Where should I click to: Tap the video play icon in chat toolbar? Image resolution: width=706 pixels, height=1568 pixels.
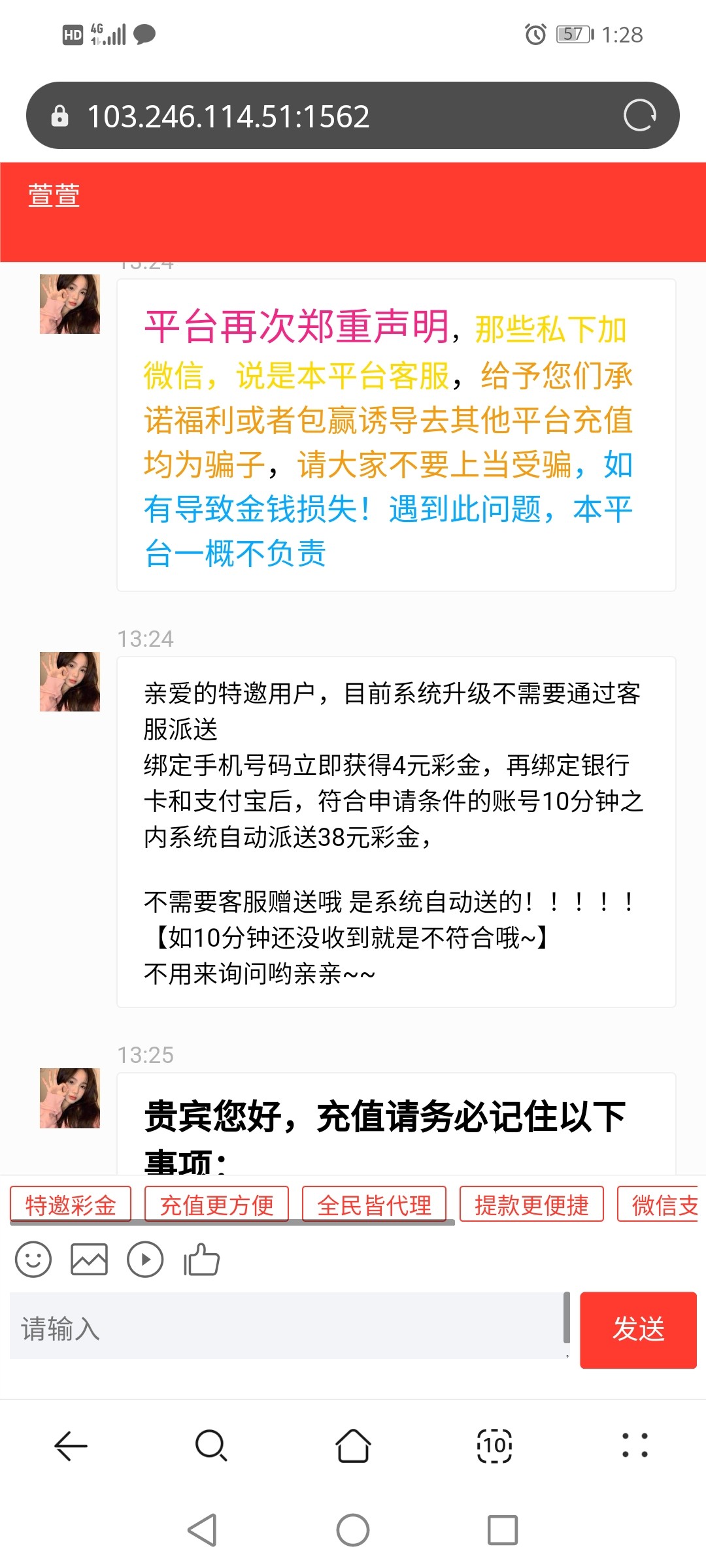pos(145,1259)
